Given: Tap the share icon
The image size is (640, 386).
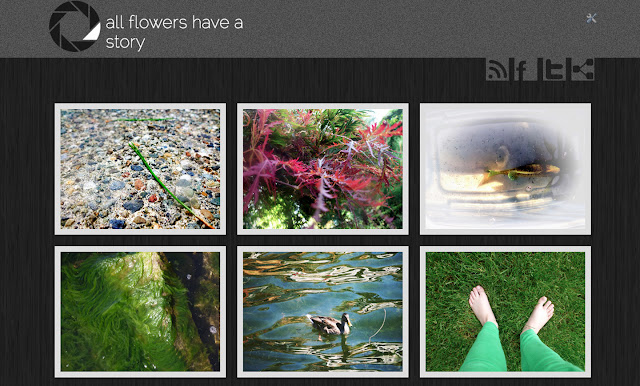Looking at the screenshot, I should [582, 69].
